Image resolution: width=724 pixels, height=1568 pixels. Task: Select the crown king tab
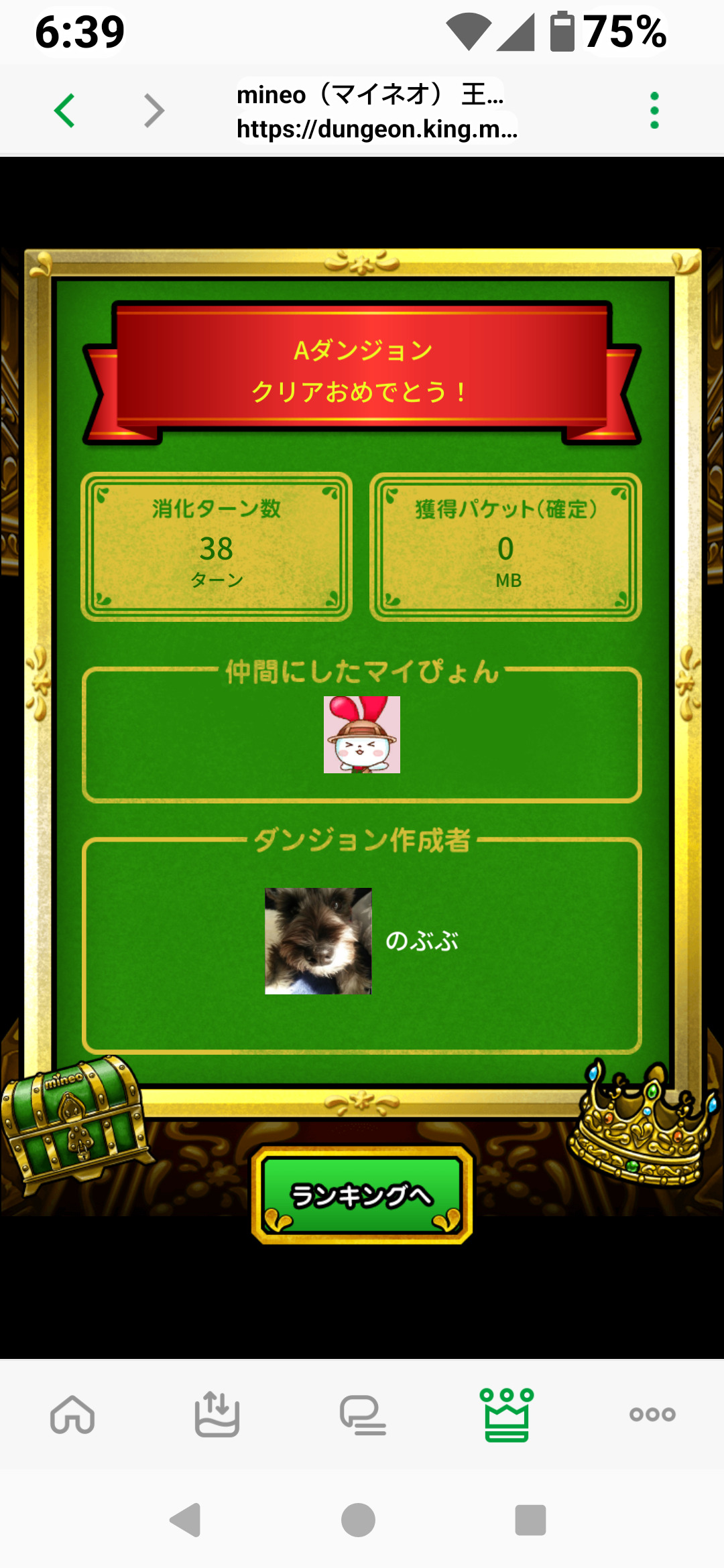507,1415
